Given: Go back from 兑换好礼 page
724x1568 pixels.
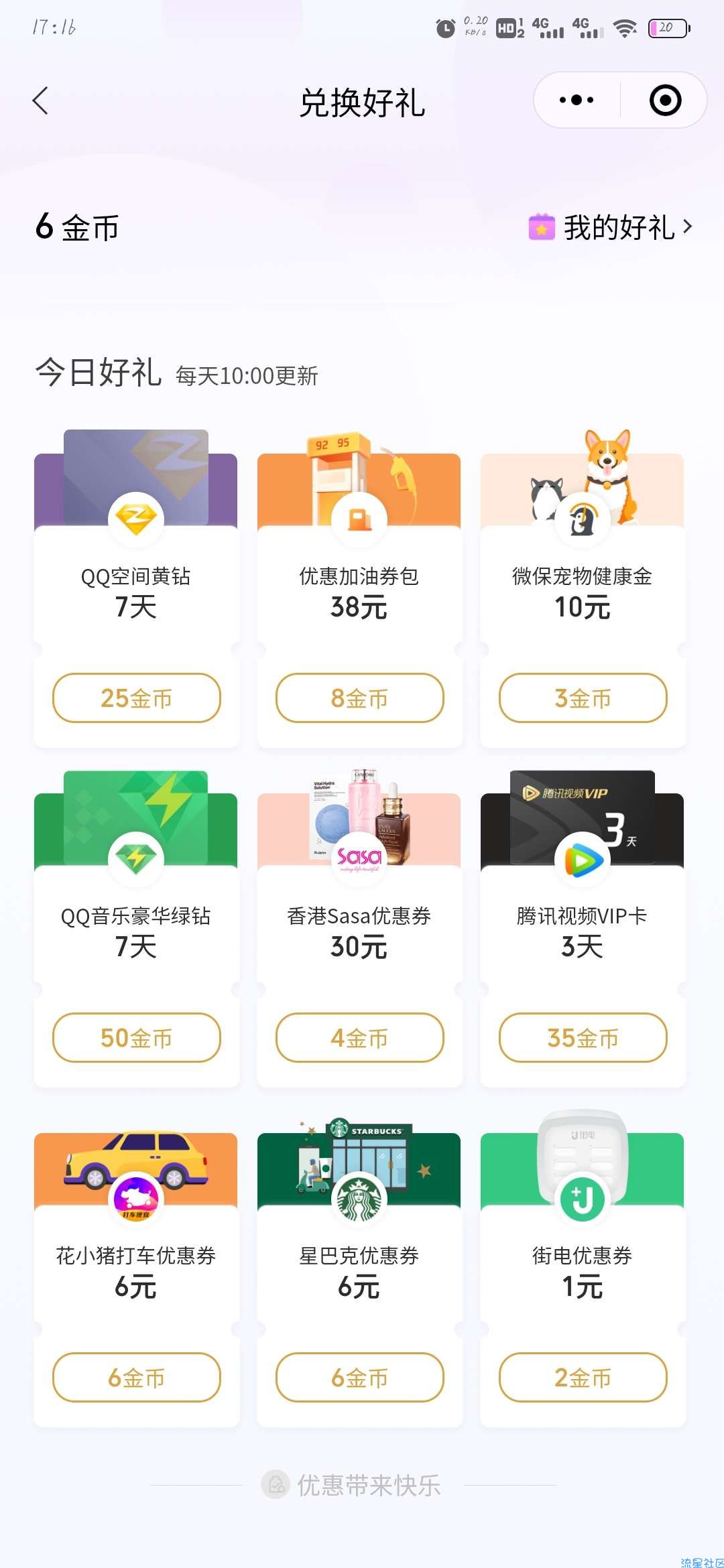Looking at the screenshot, I should point(41,101).
